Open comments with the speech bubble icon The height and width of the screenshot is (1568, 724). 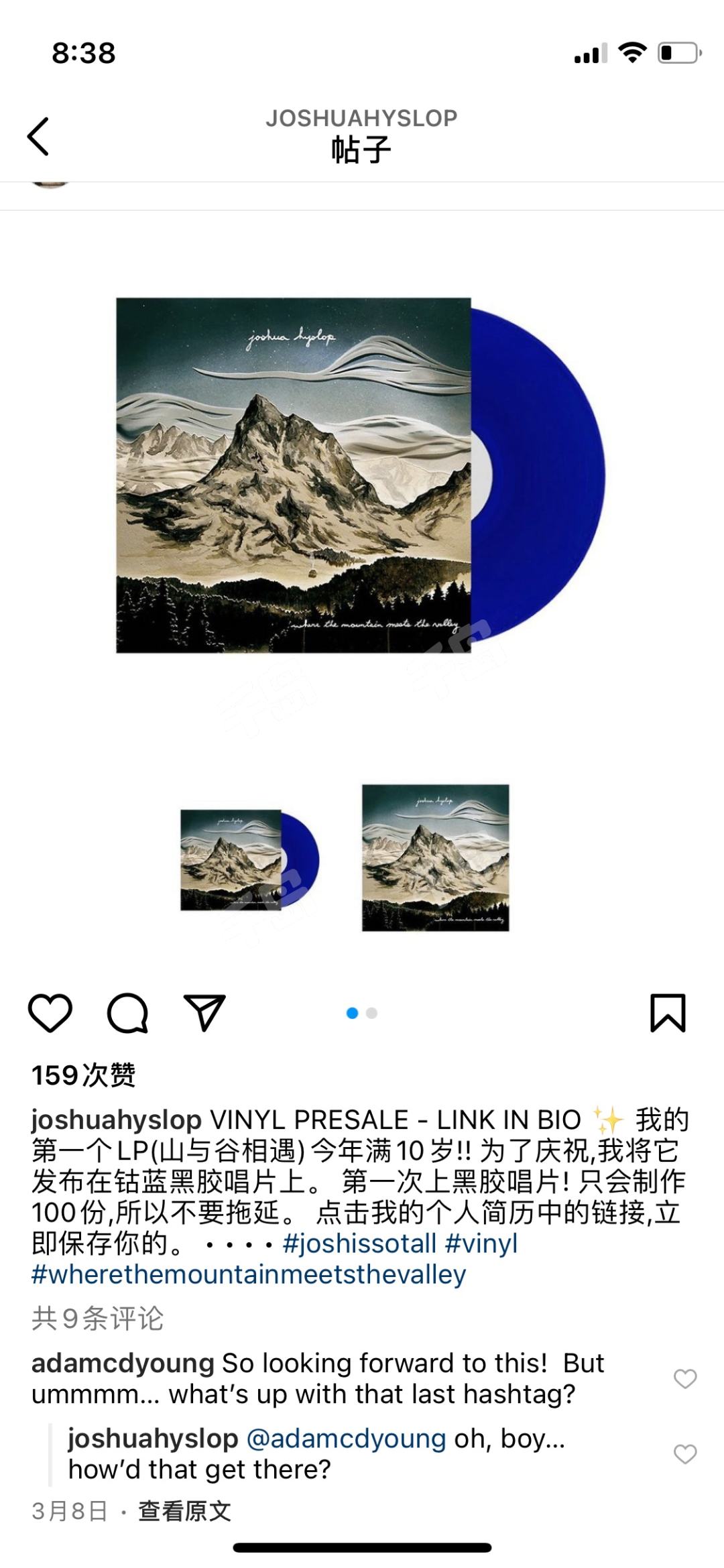(127, 1013)
